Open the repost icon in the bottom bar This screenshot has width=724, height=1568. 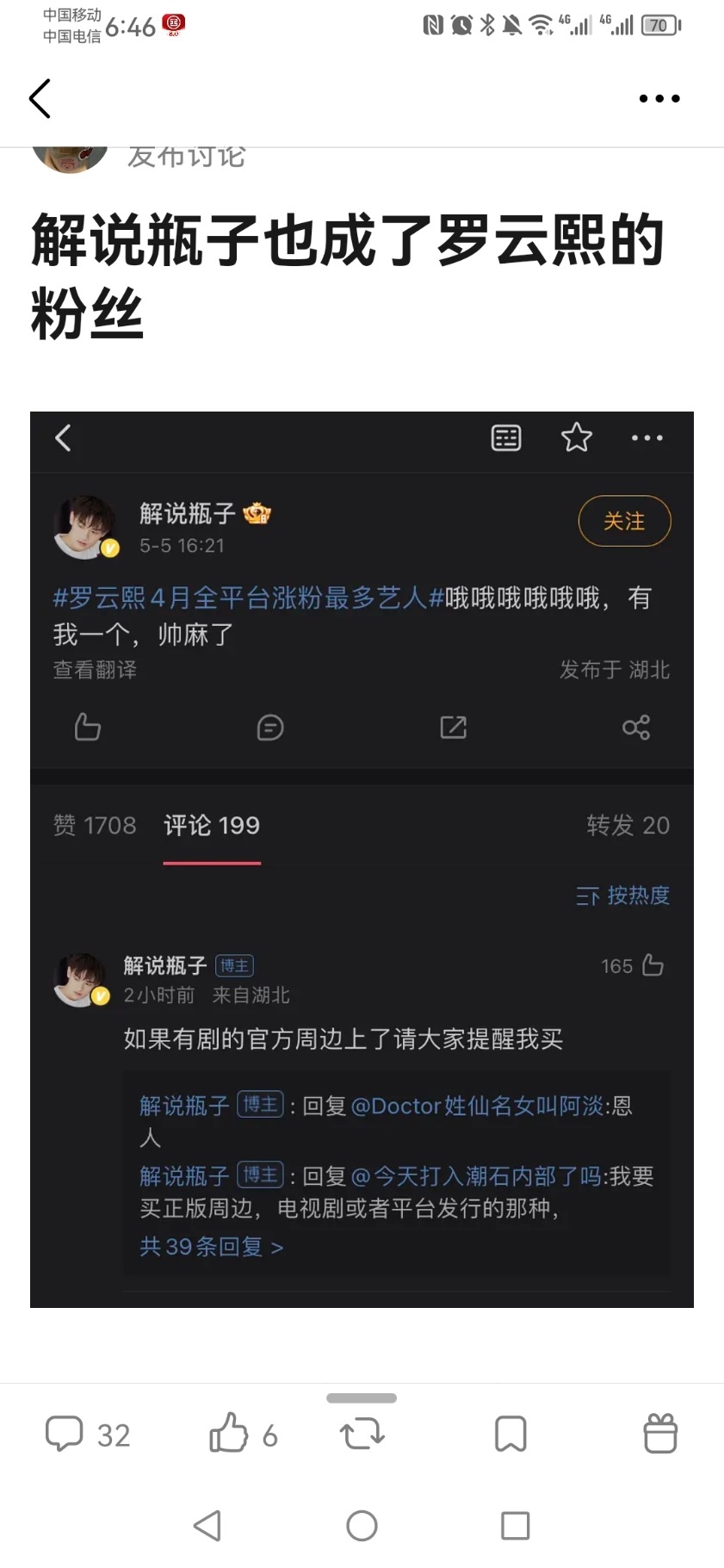pyautogui.click(x=362, y=1433)
